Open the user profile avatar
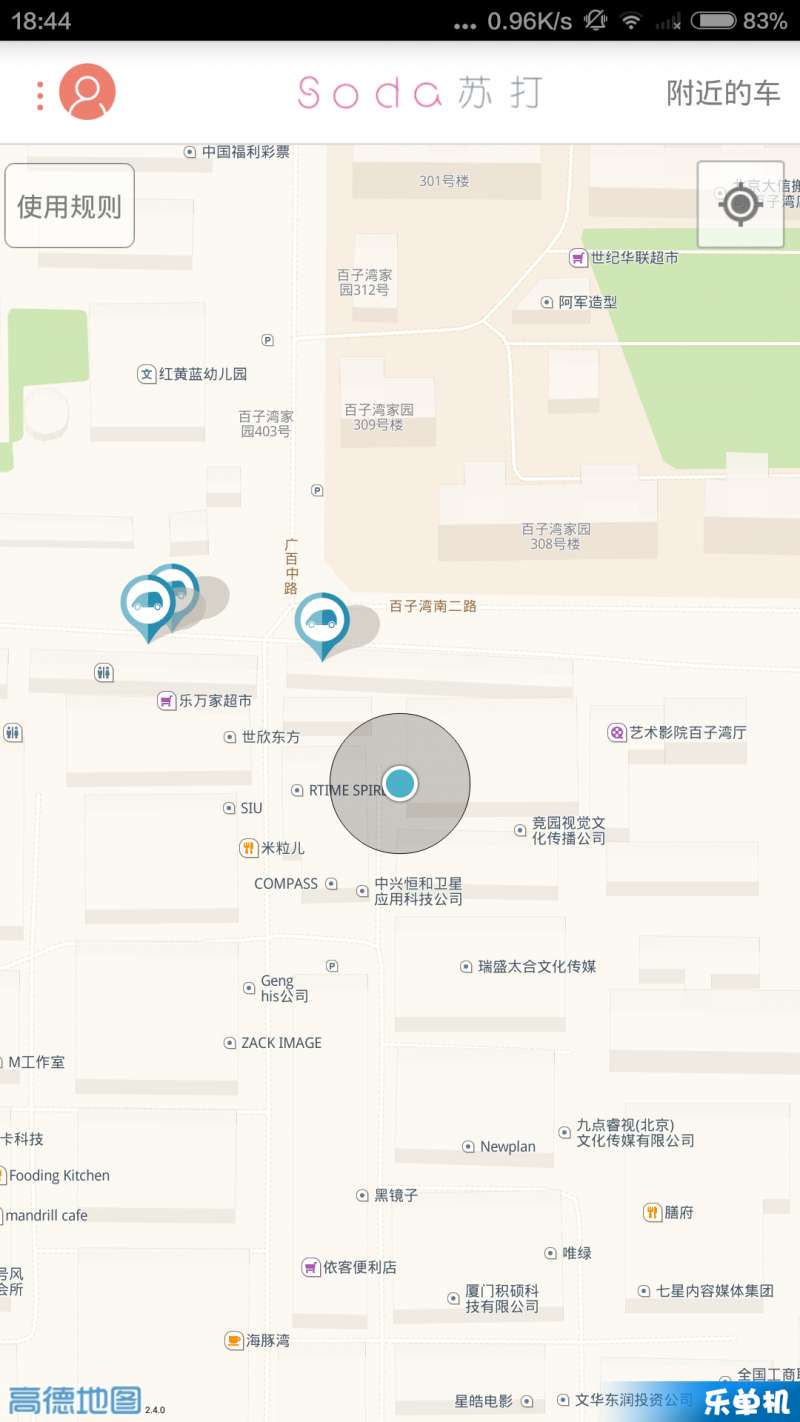Image resolution: width=800 pixels, height=1422 pixels. pos(87,92)
